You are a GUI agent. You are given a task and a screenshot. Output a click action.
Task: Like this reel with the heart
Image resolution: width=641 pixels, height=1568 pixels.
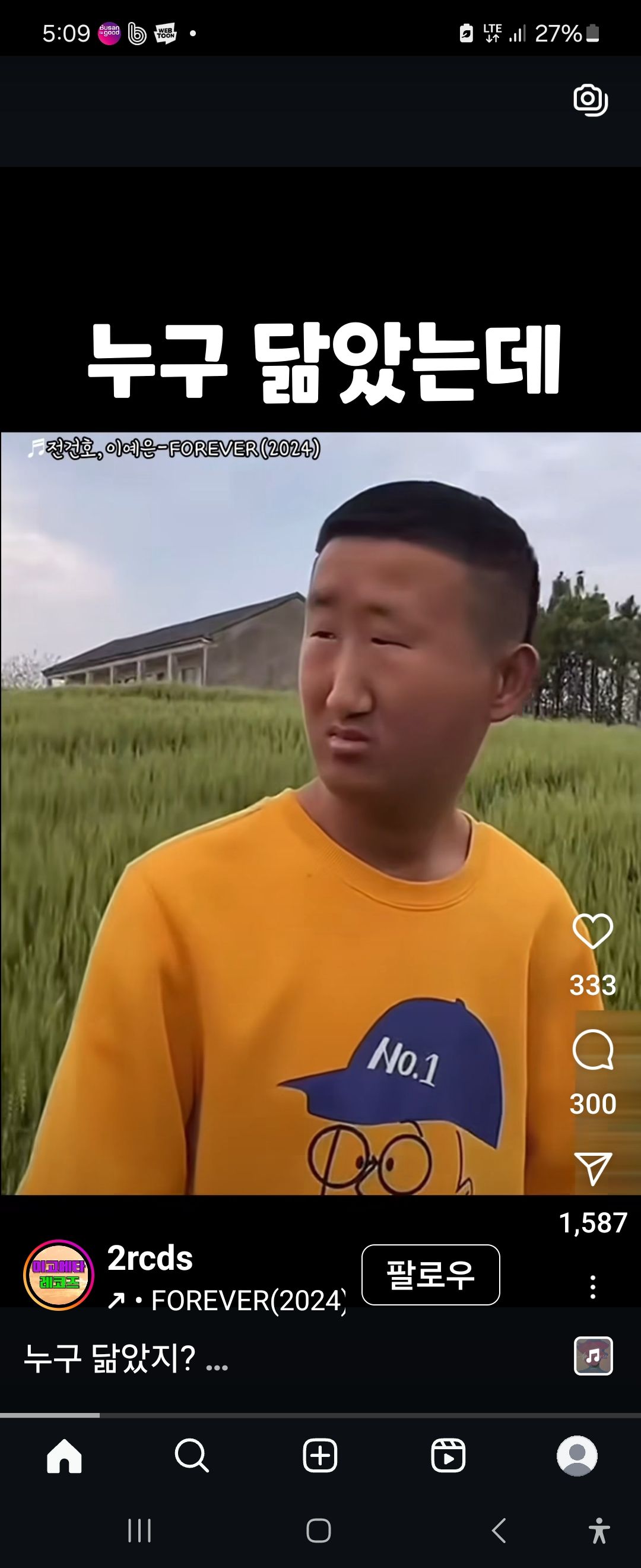[592, 931]
